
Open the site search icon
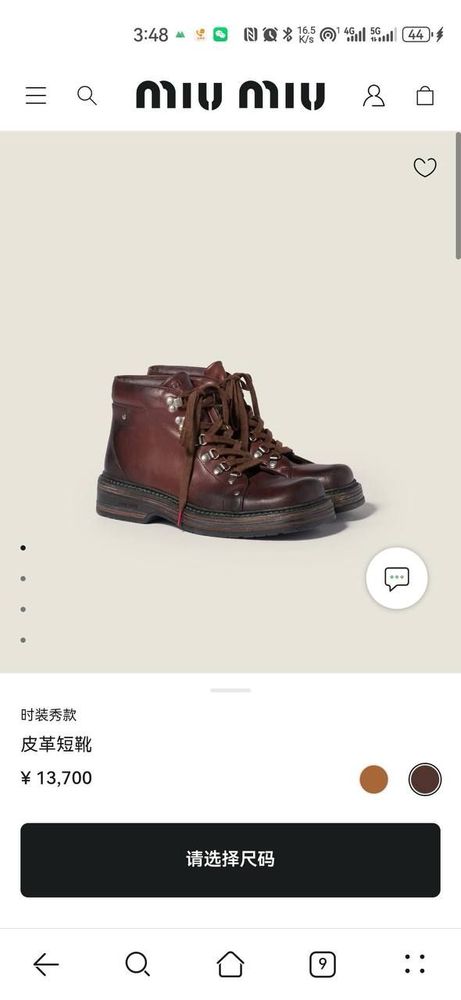point(87,96)
